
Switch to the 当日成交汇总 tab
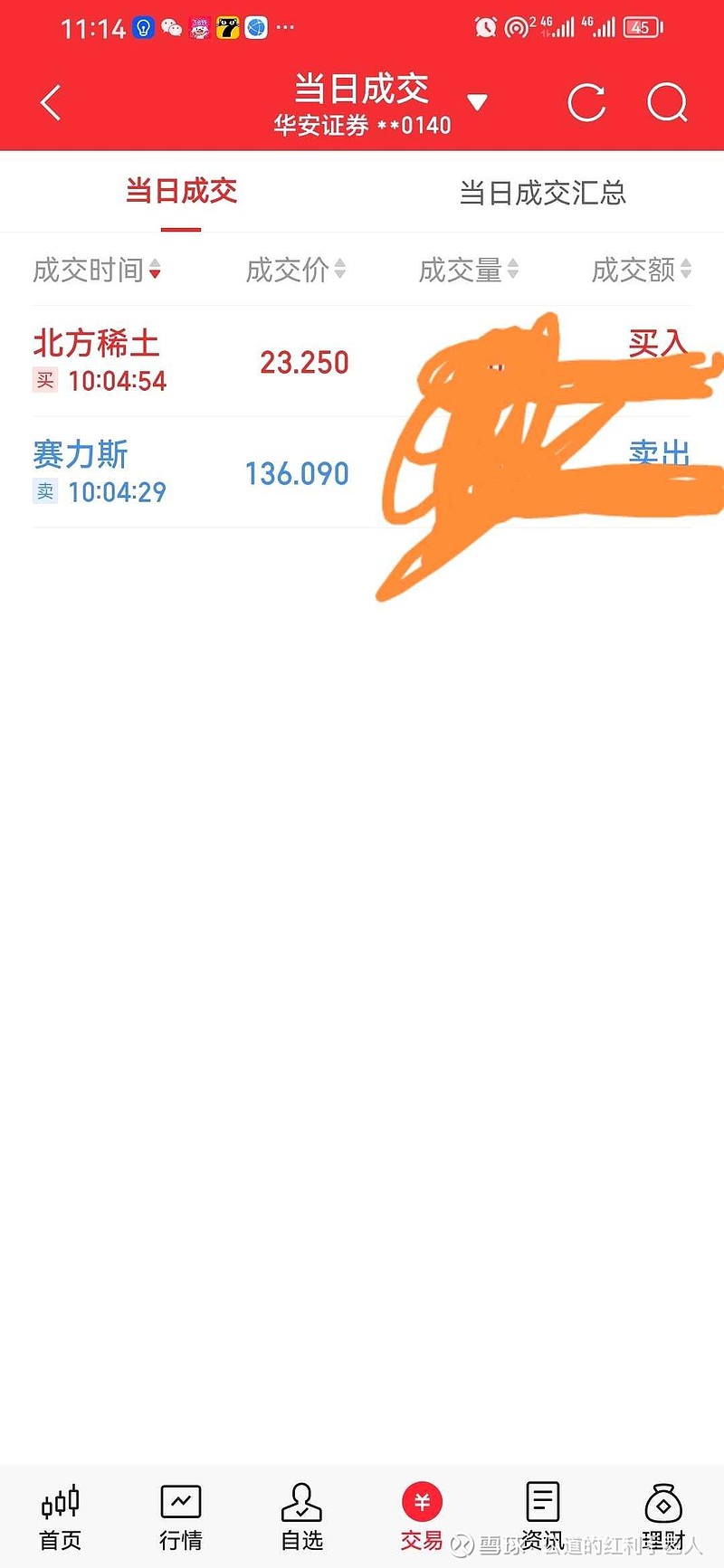pos(543,193)
